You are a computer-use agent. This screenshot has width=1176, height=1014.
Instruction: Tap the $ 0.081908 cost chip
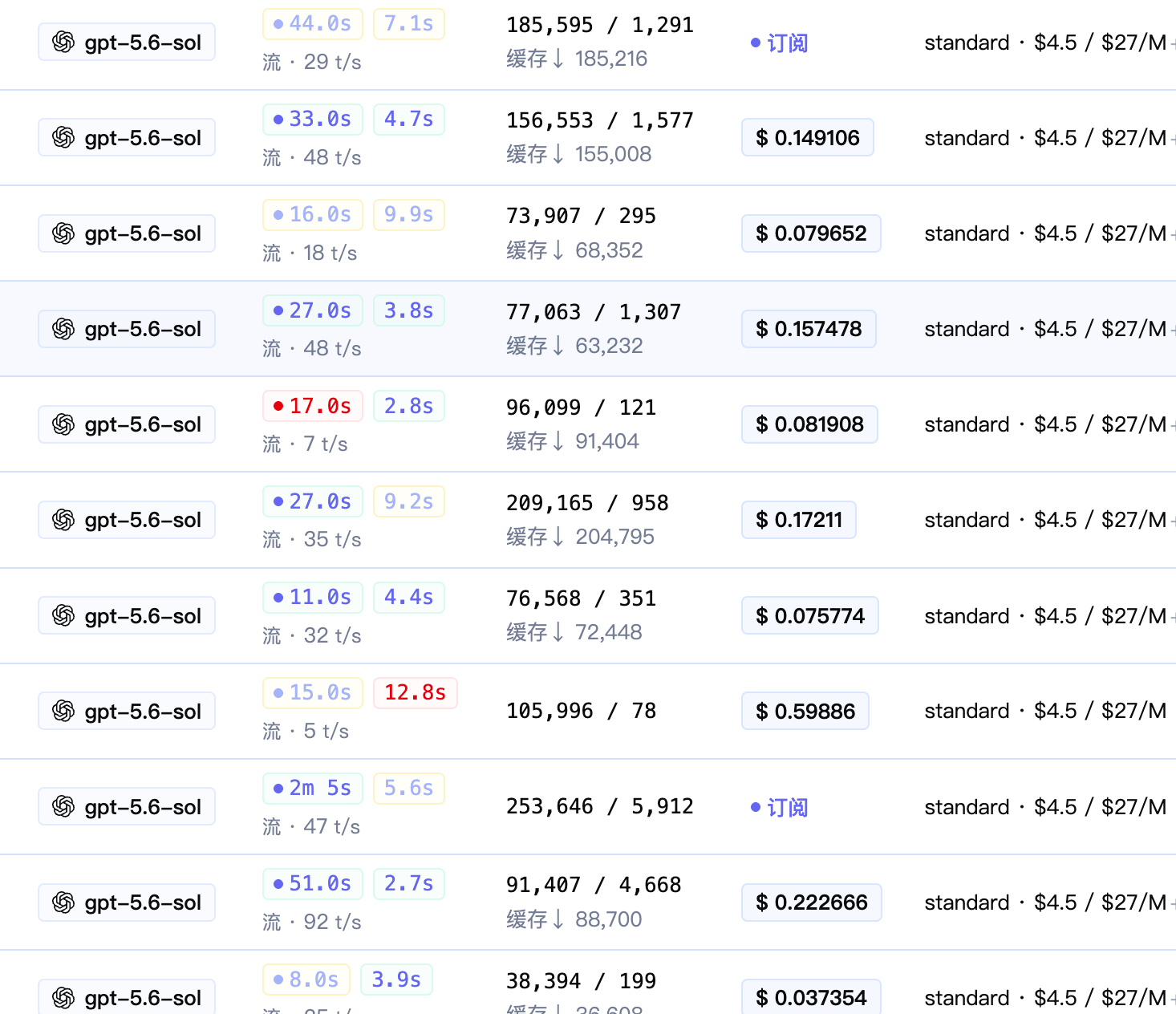point(809,424)
